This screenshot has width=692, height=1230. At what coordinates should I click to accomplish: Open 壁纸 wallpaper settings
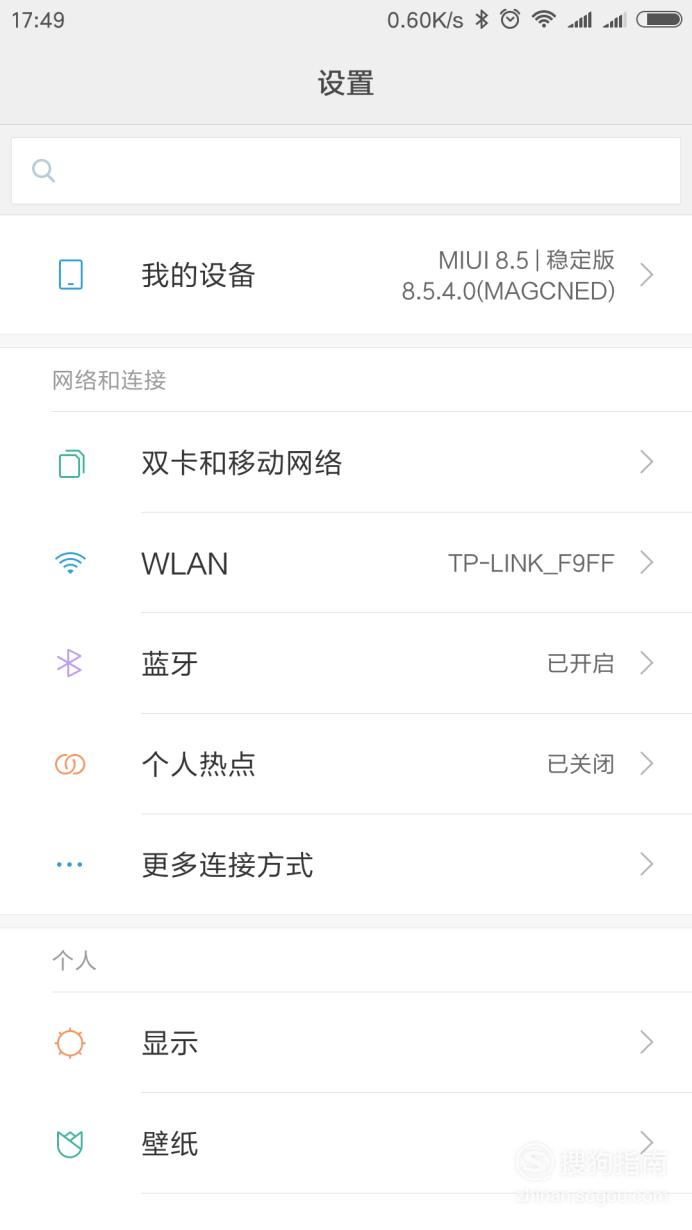point(346,1143)
